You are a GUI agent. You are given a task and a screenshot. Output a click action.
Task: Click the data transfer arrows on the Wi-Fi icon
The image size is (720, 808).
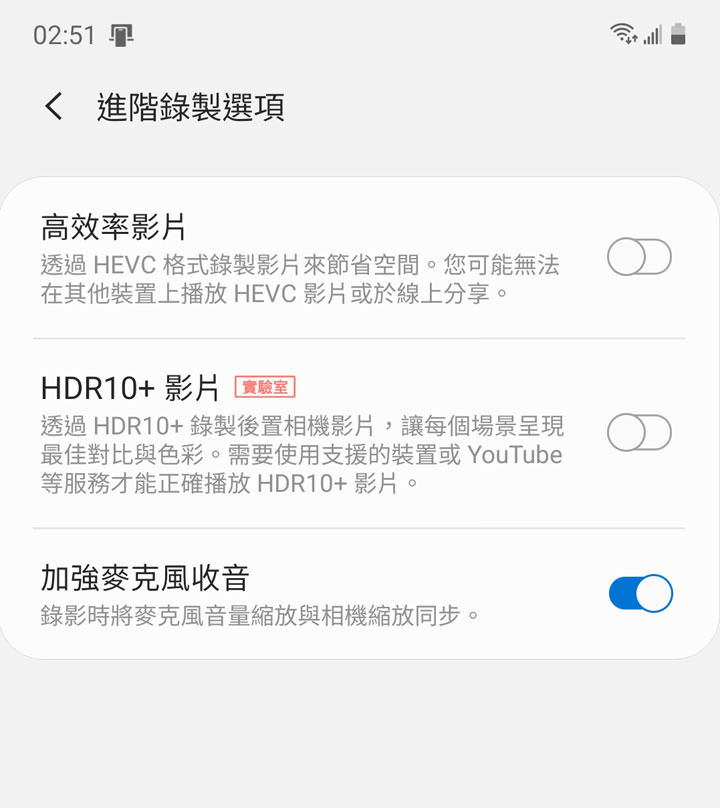pos(634,40)
